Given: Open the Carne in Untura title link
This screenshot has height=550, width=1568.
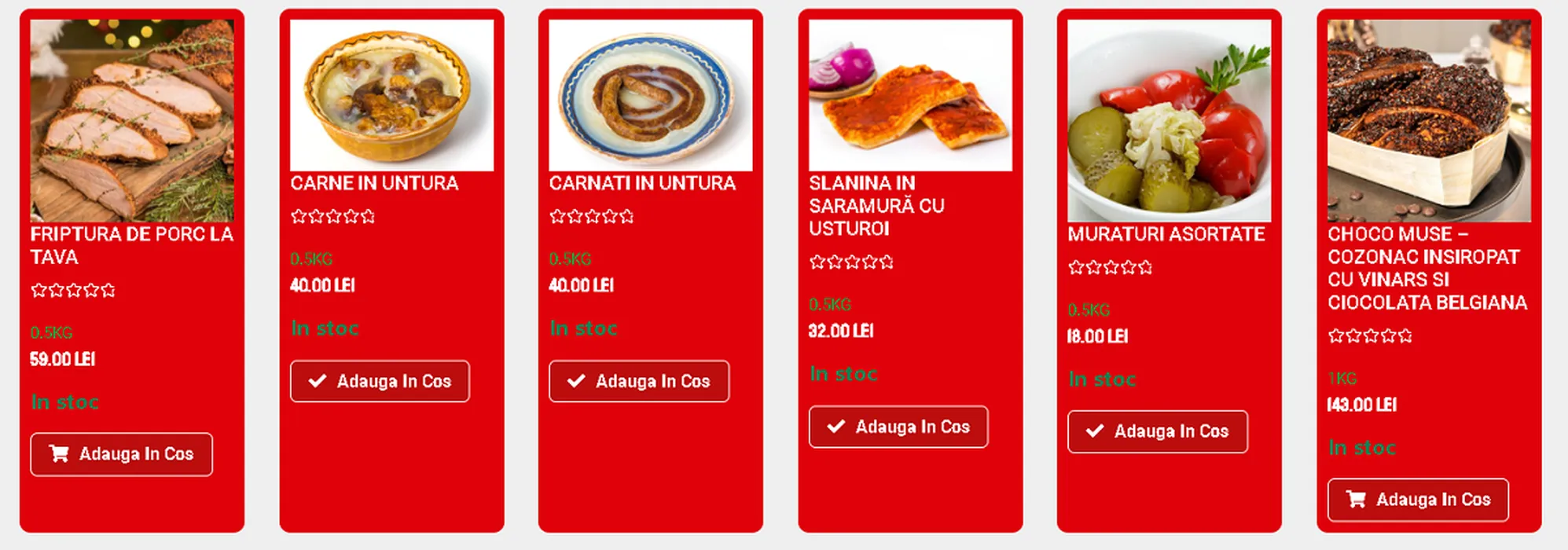Looking at the screenshot, I should 374,183.
